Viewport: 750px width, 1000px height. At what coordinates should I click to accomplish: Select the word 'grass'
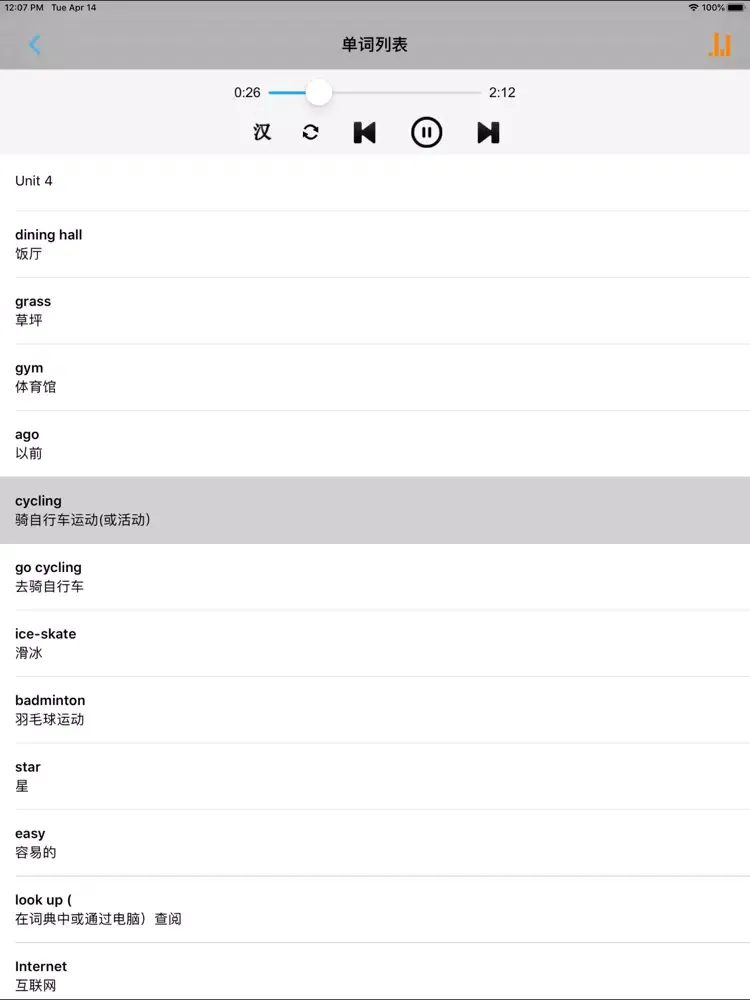pyautogui.click(x=375, y=311)
